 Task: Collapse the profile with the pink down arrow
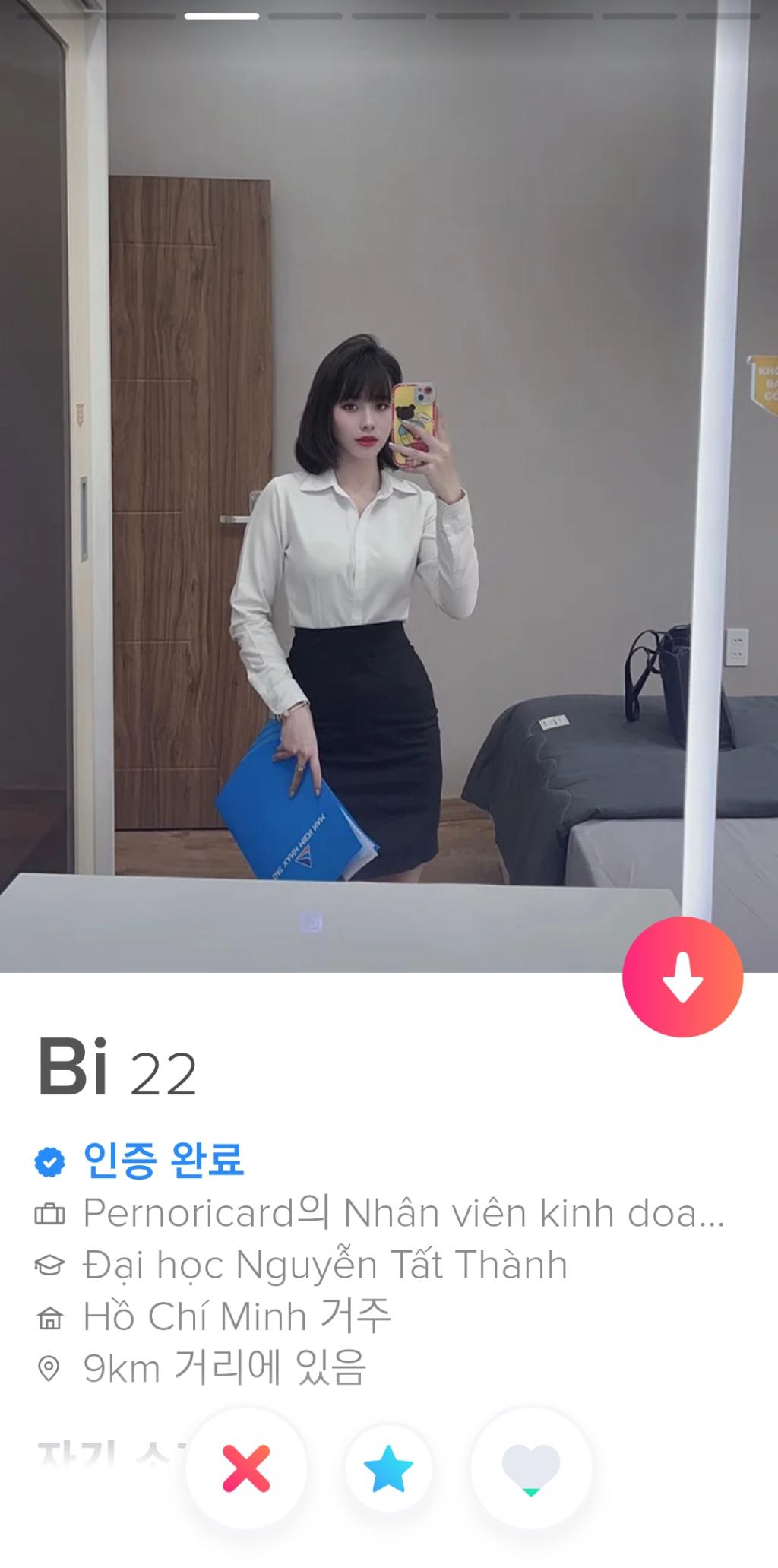tap(682, 977)
